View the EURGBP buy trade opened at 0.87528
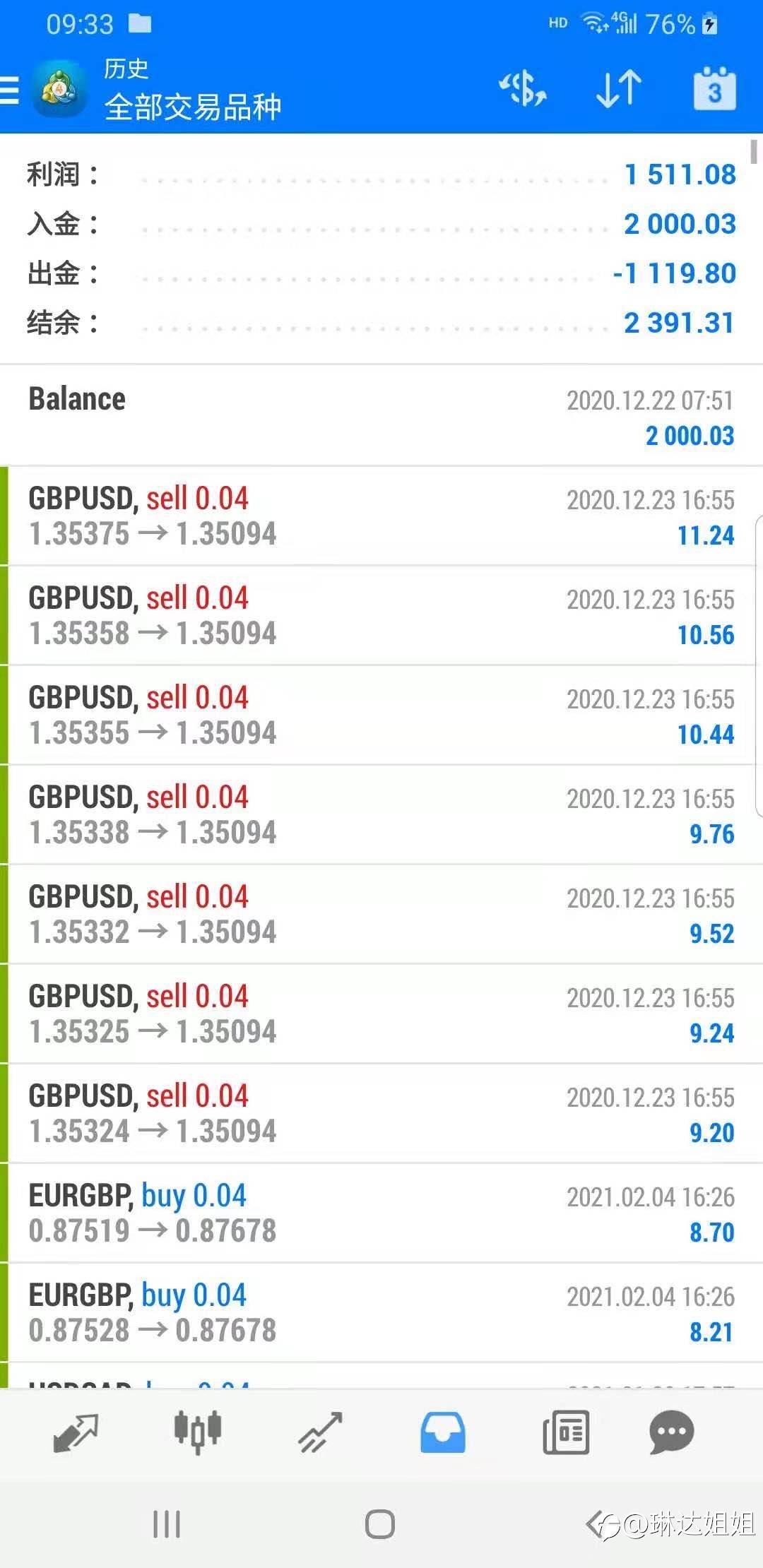 [x=381, y=1313]
